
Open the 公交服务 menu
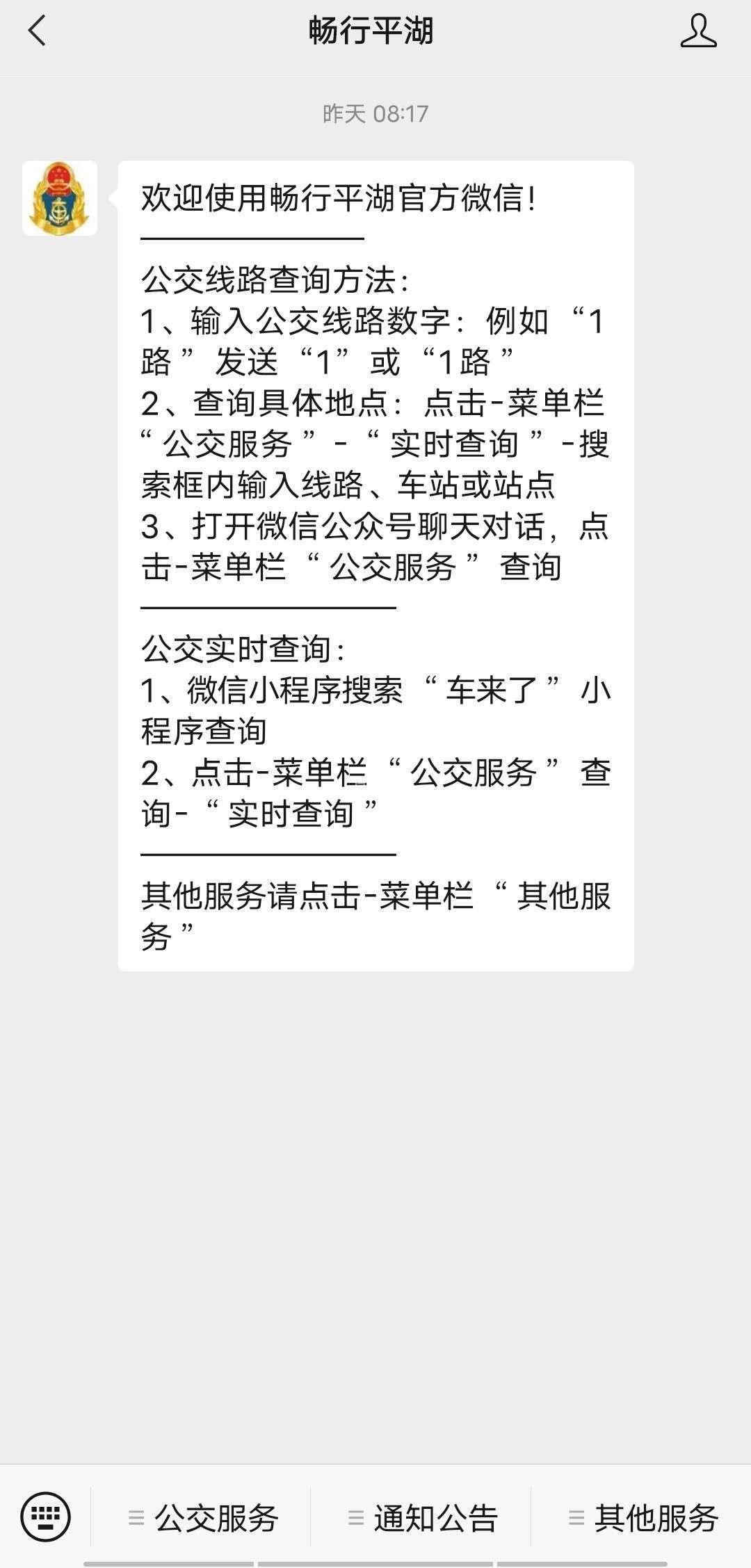click(204, 1518)
